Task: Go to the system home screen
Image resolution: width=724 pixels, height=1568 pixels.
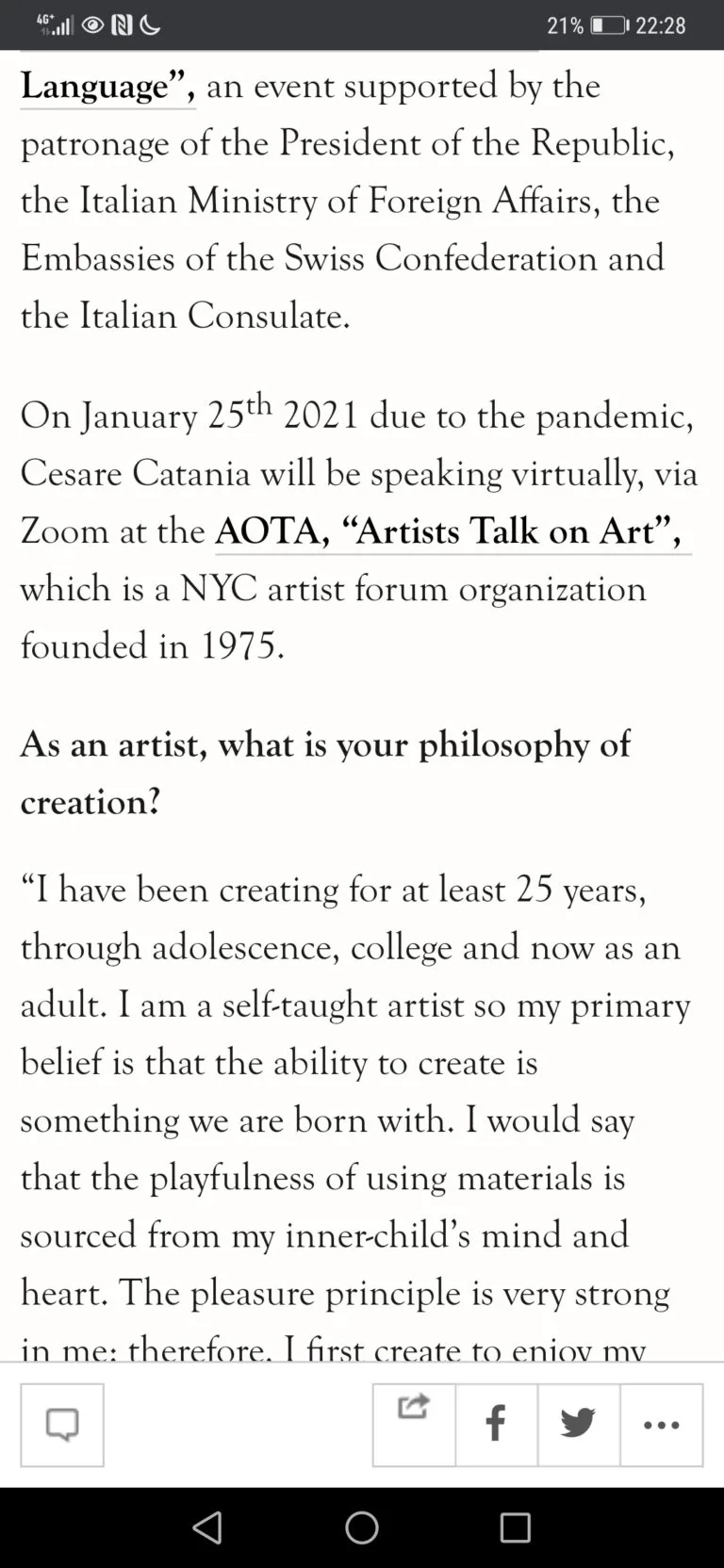Action: pos(362,1527)
